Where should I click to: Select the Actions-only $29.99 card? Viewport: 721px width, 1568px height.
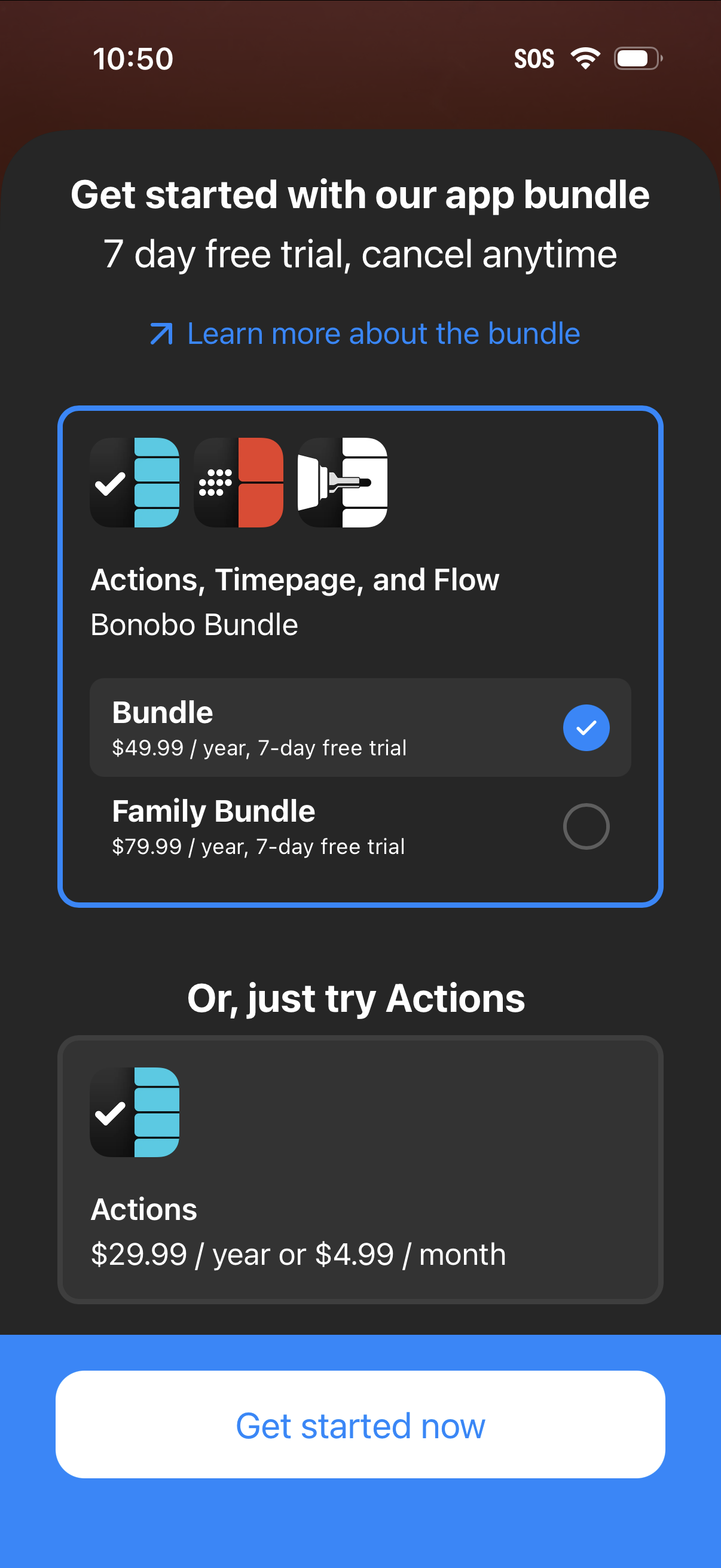point(360,1169)
